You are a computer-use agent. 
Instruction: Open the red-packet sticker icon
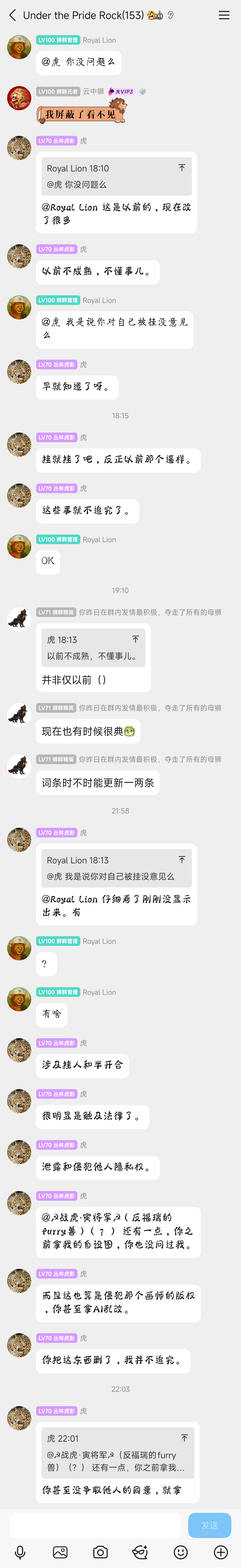point(140,1551)
